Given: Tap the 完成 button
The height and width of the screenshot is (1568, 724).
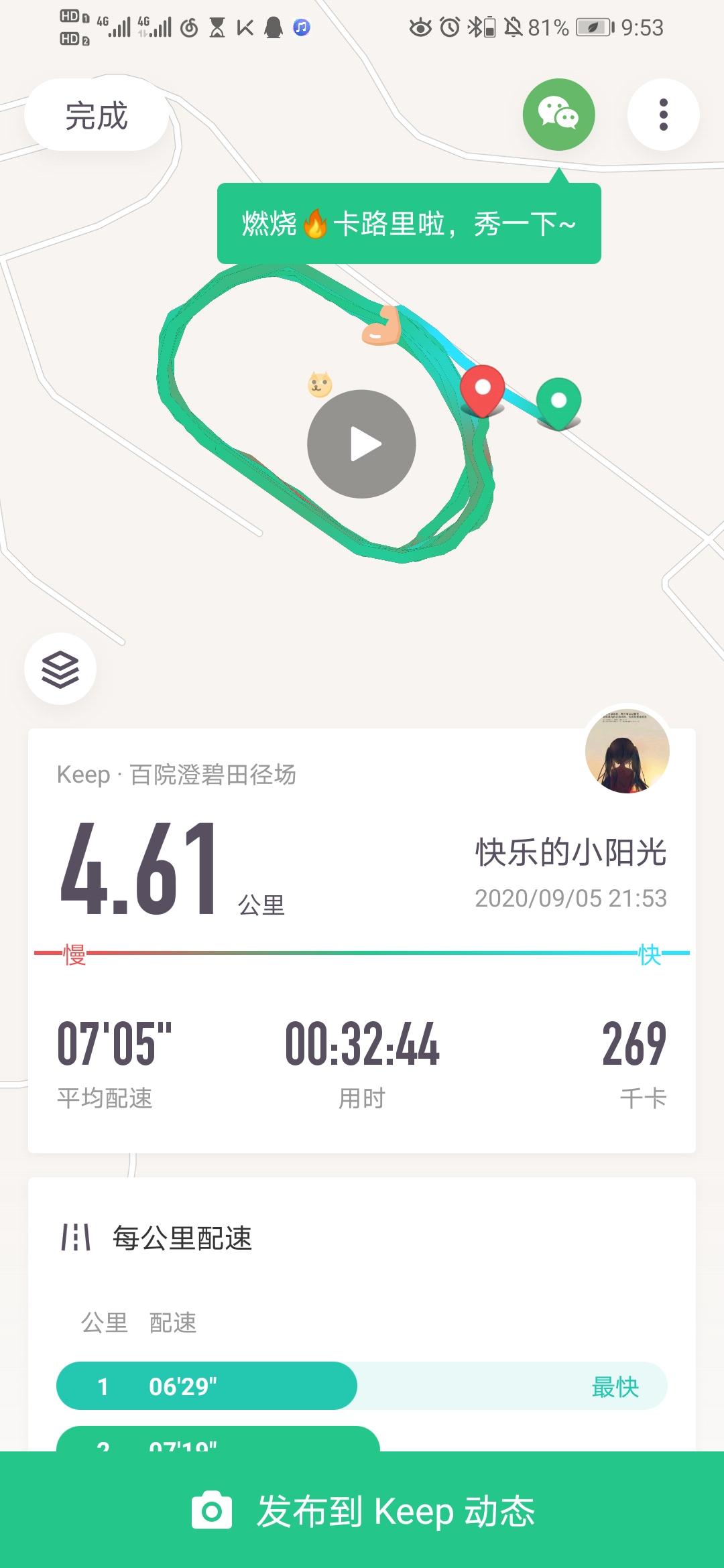Looking at the screenshot, I should click(x=97, y=115).
